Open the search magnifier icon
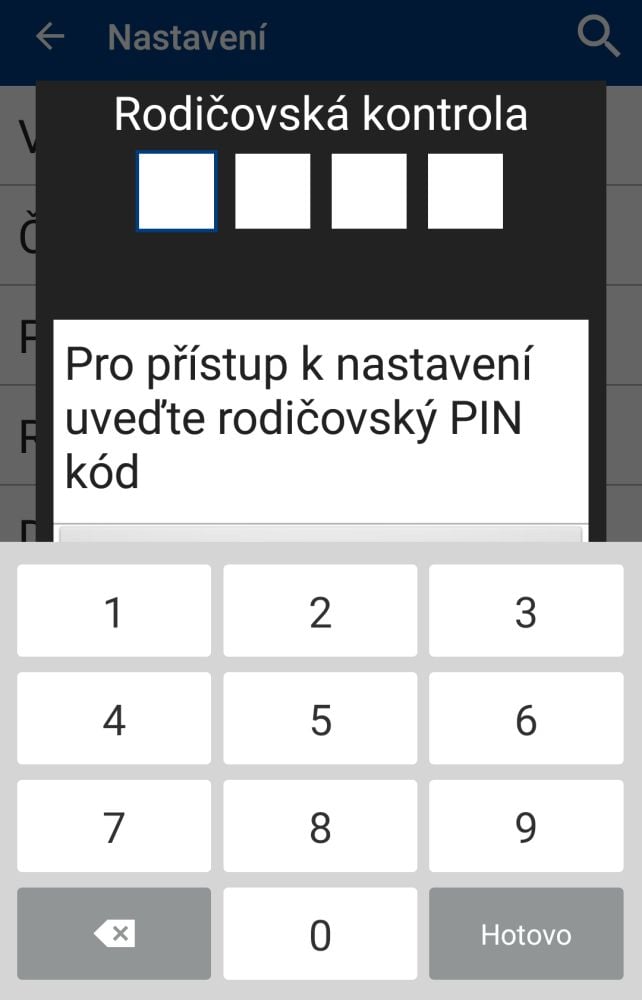Viewport: 642px width, 1000px height. [x=598, y=37]
